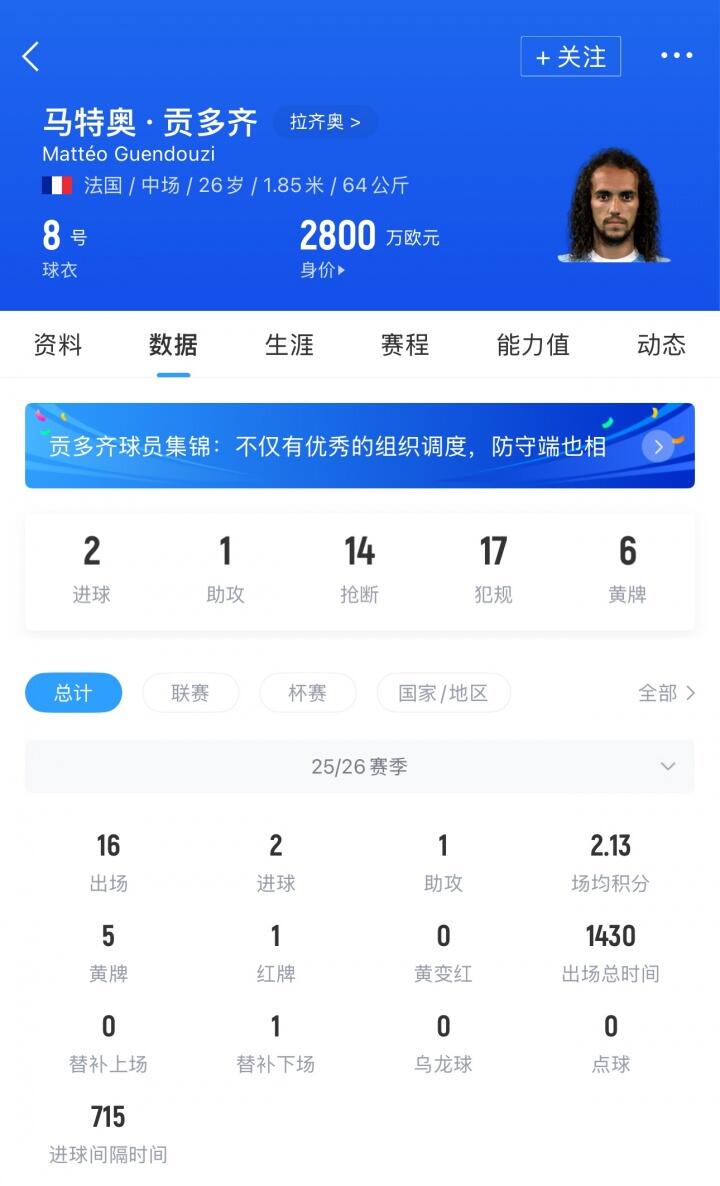Open 全部 to see all stats
The height and width of the screenshot is (1186, 720).
tap(666, 693)
